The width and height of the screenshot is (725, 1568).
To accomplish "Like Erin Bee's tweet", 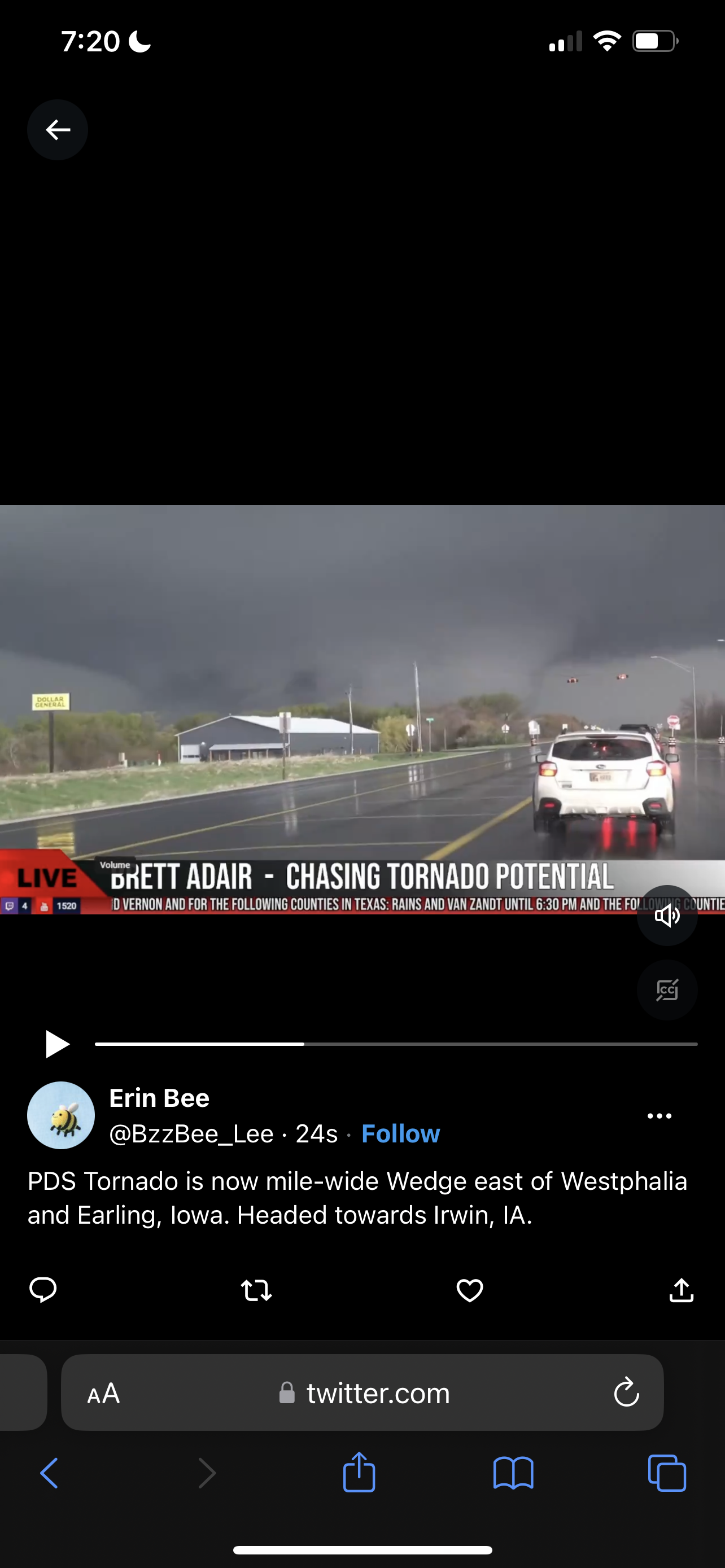I will click(x=469, y=1290).
